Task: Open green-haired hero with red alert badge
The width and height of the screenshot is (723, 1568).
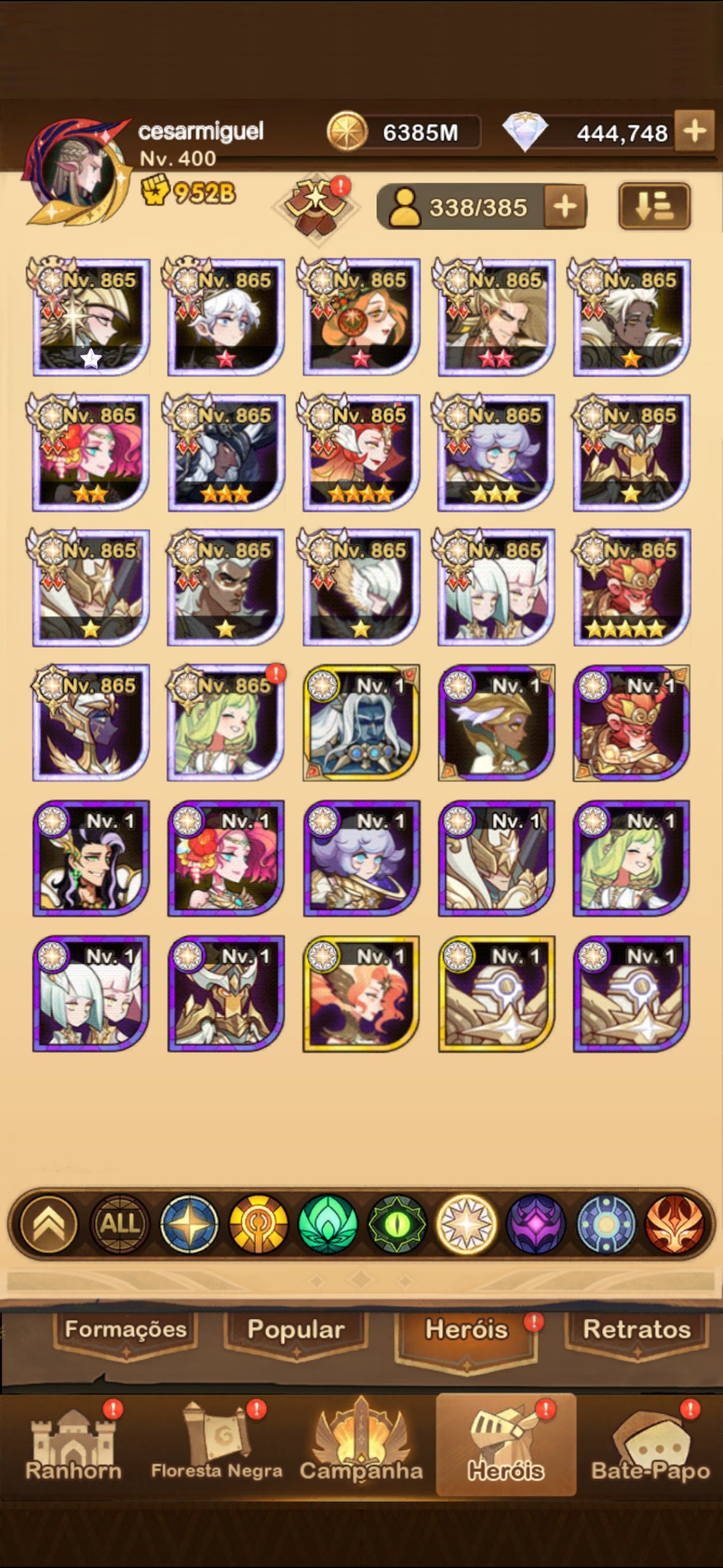Action: click(226, 723)
